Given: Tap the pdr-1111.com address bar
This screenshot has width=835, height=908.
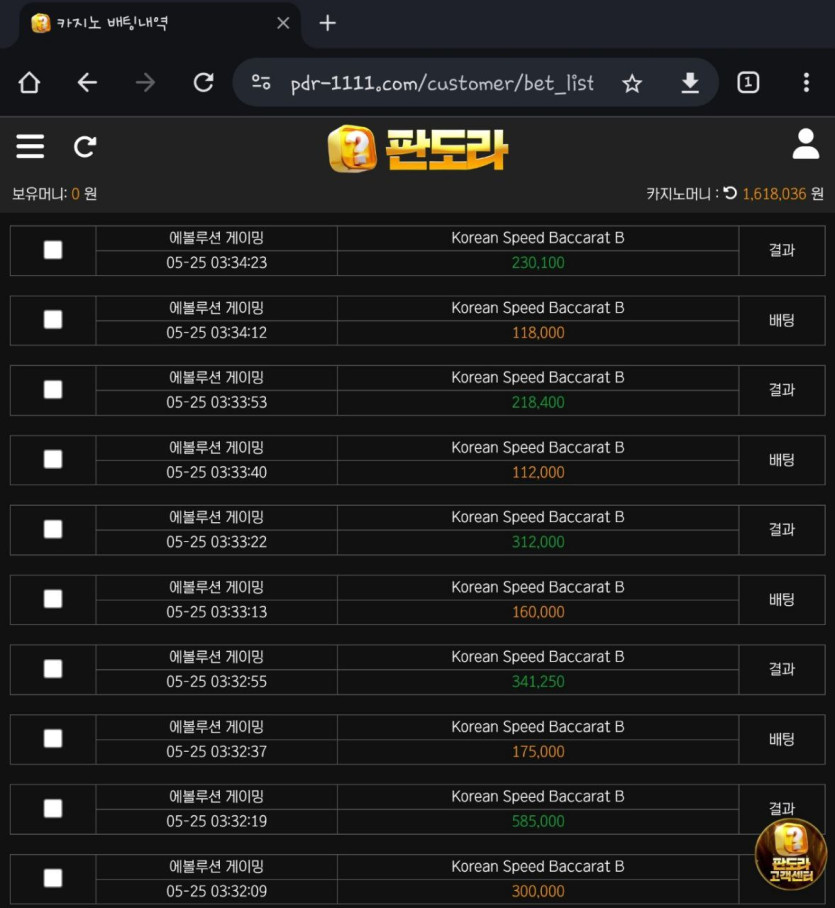Looking at the screenshot, I should click(440, 83).
